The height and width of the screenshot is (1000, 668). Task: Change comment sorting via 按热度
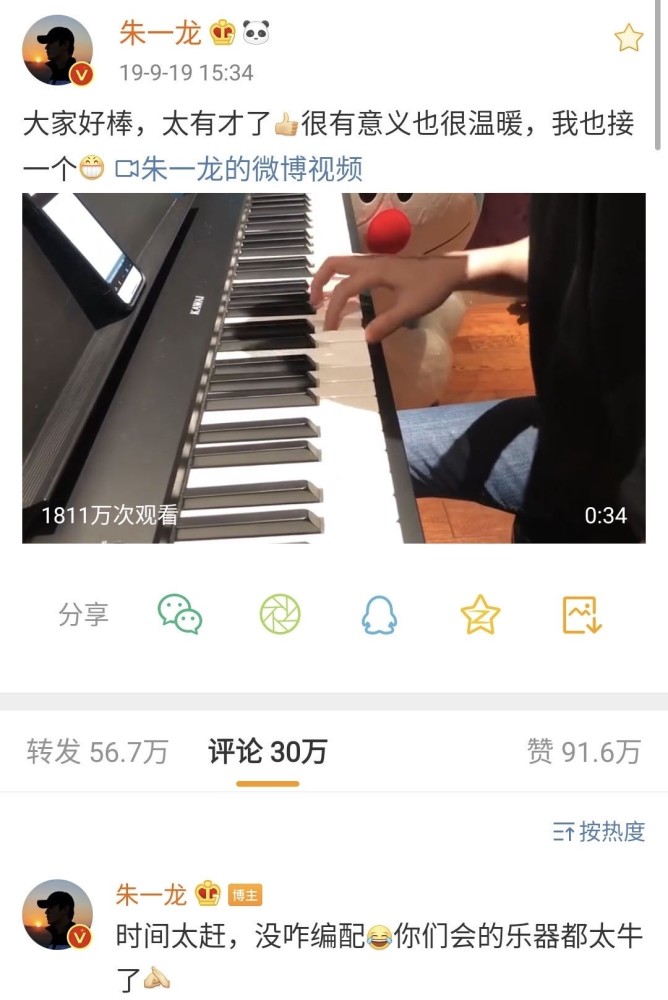click(599, 831)
